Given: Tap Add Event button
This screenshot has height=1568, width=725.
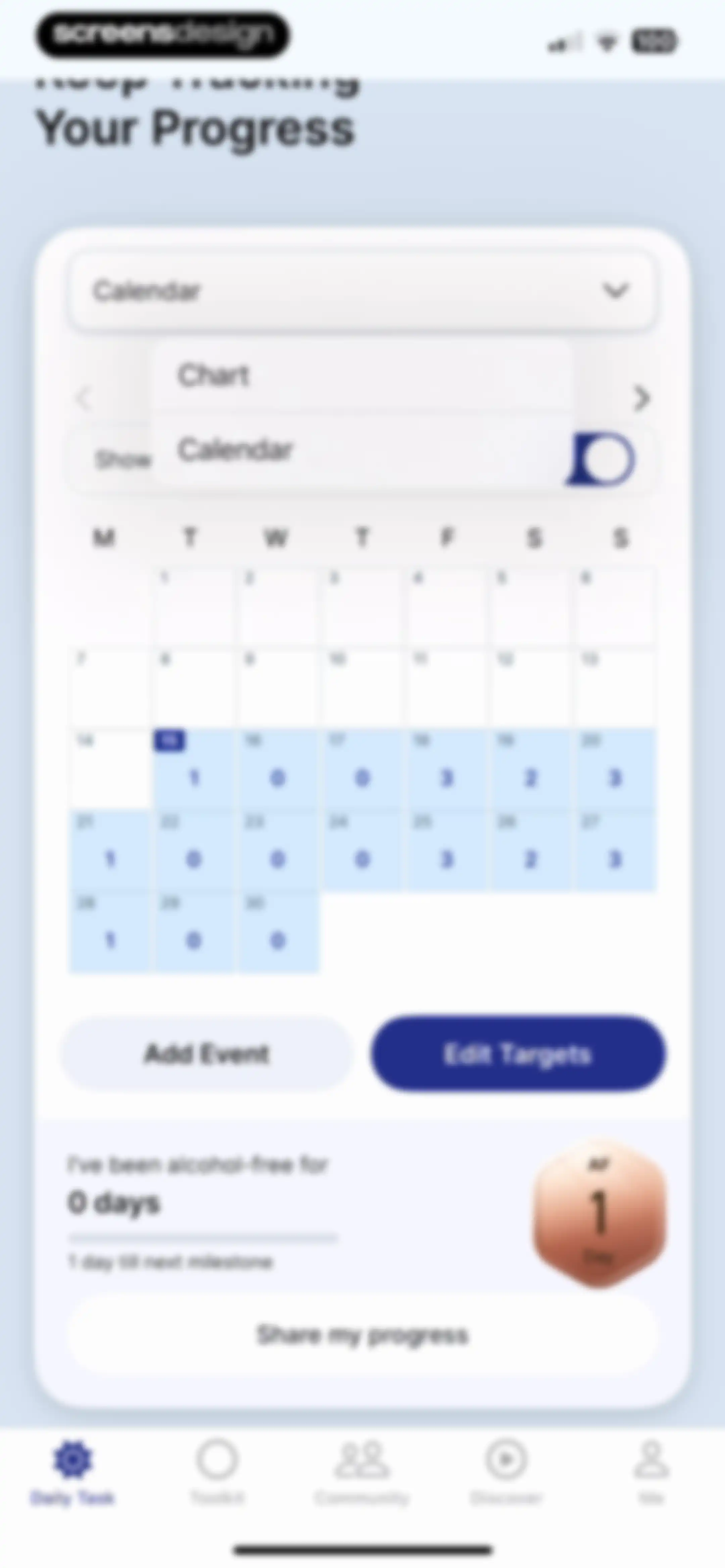Looking at the screenshot, I should coord(207,1054).
